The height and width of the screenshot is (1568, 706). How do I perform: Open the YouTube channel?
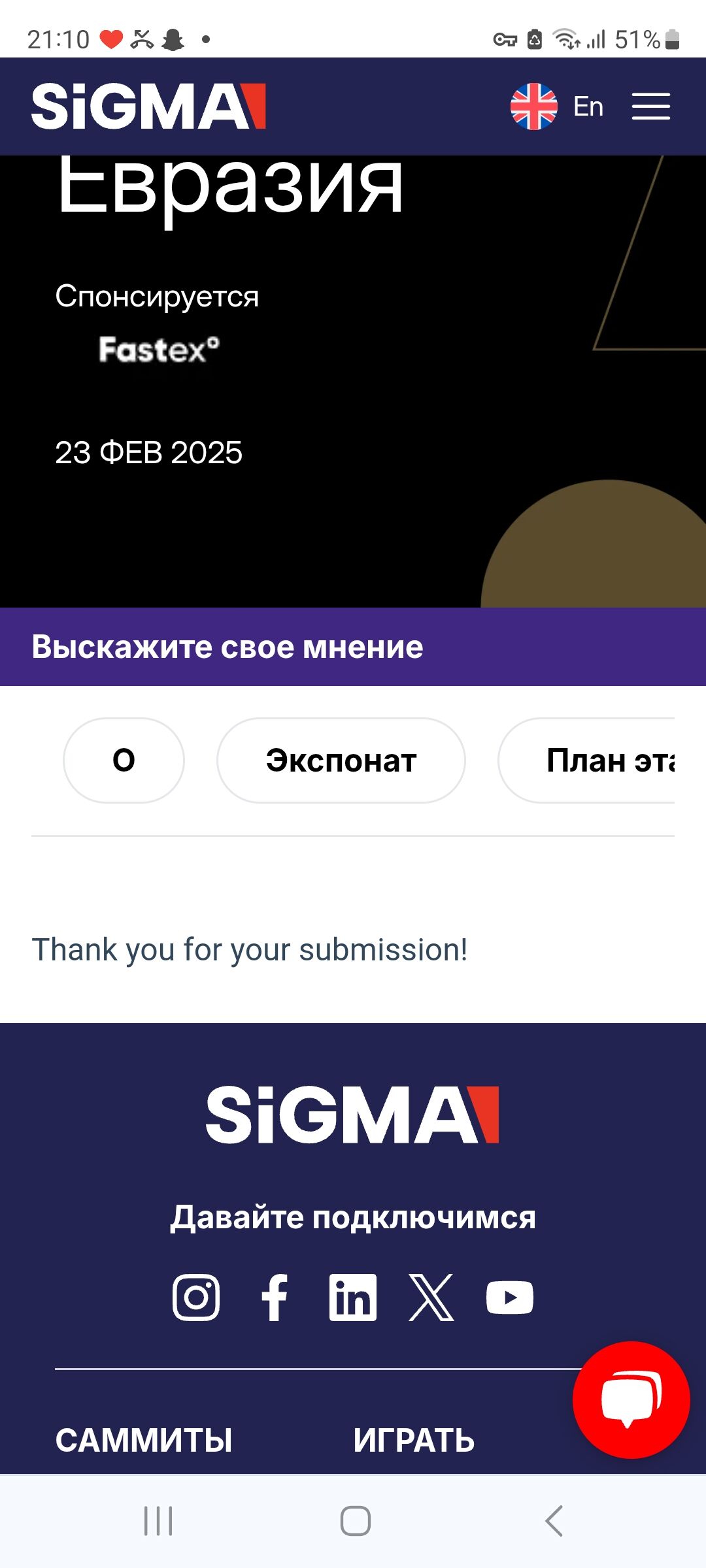click(510, 1298)
